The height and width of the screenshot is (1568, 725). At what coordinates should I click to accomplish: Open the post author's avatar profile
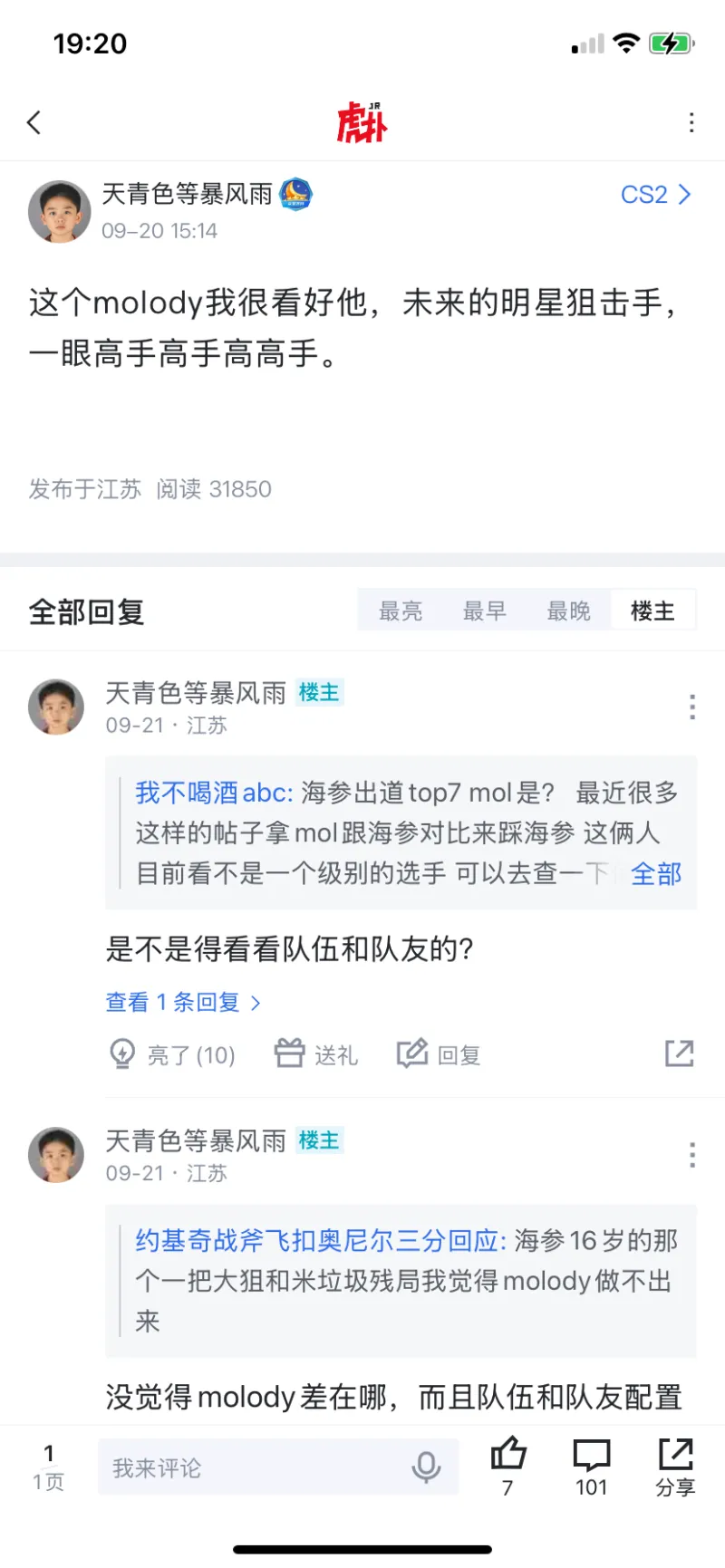(60, 211)
